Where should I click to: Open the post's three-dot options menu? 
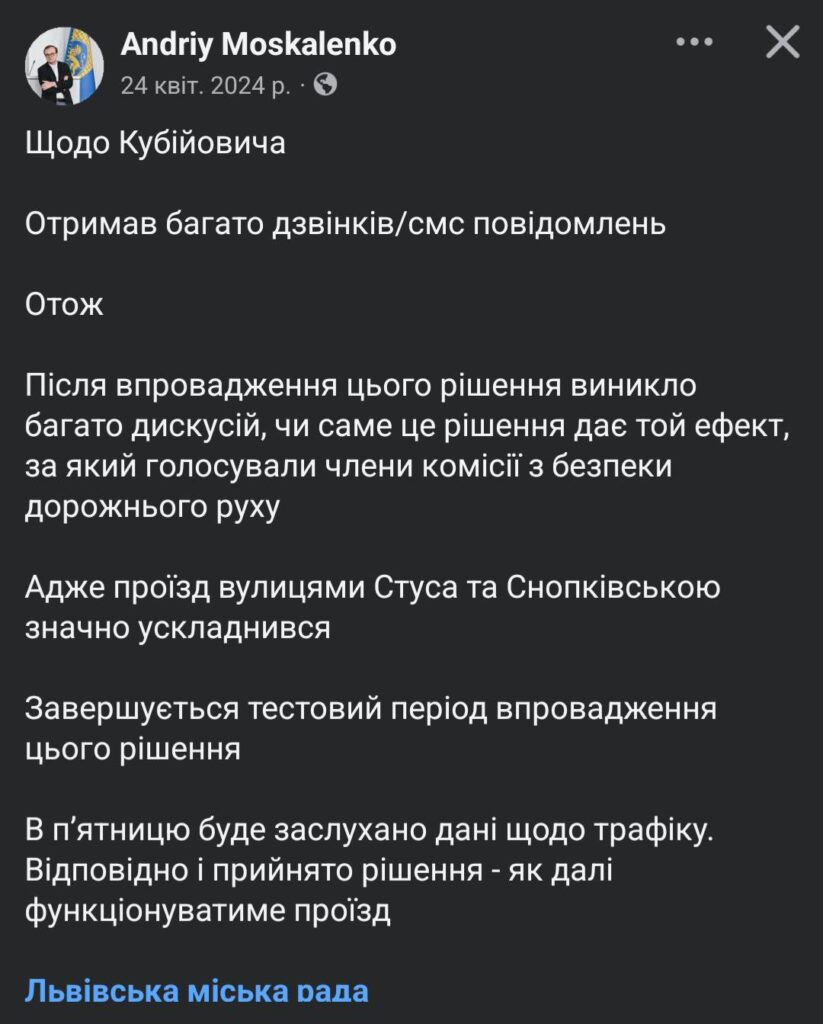[x=694, y=43]
